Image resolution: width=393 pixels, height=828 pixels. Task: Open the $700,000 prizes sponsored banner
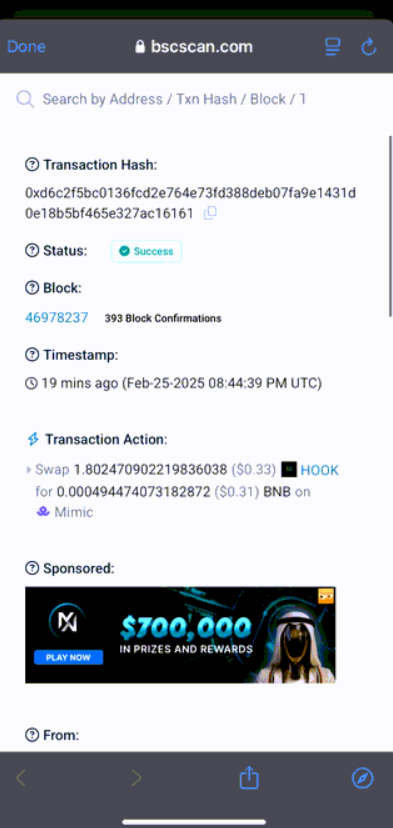pyautogui.click(x=180, y=635)
